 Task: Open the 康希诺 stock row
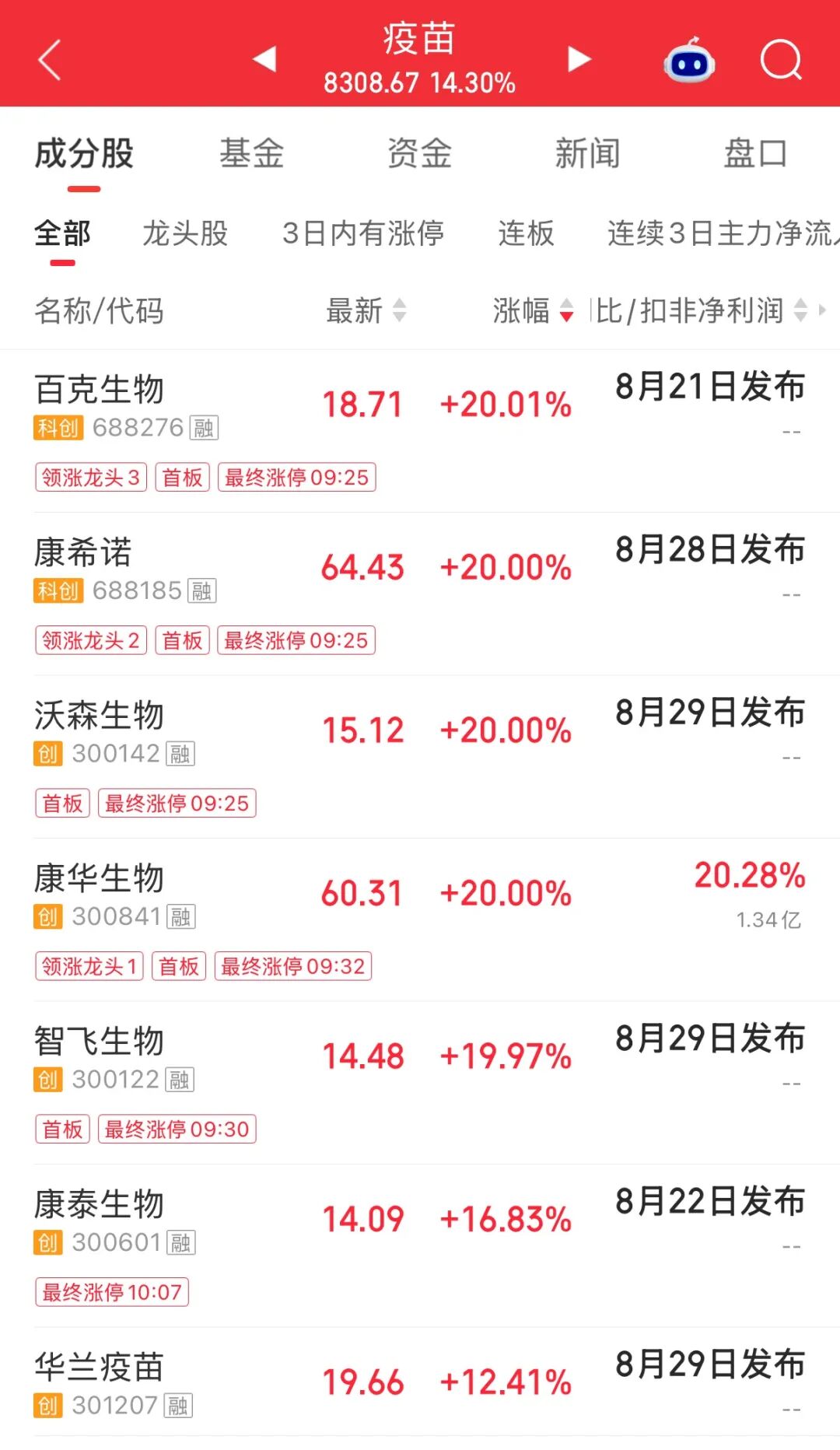point(420,594)
